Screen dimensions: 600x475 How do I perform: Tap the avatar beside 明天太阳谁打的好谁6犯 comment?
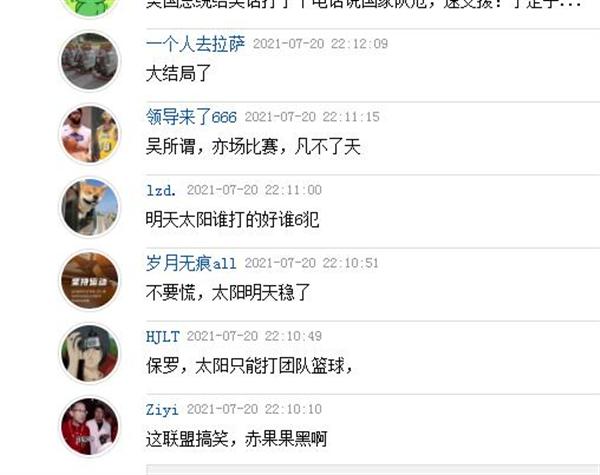90,207
